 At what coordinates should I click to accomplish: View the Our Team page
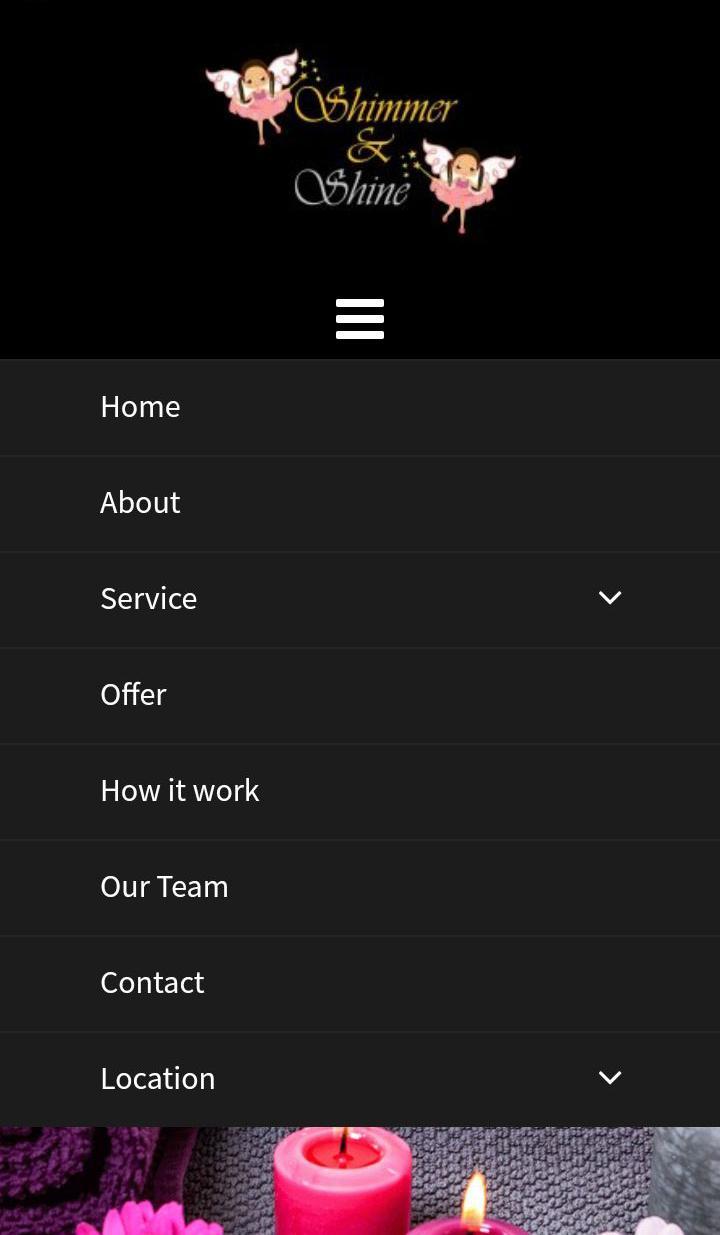tap(164, 887)
